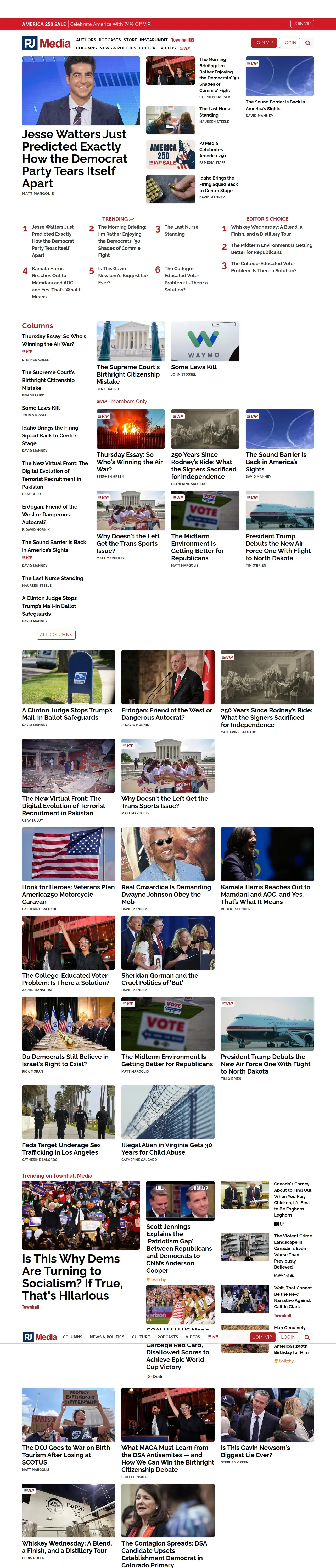Tap JOIN VIP in the red banner
The width and height of the screenshot is (336, 1568).
point(302,24)
